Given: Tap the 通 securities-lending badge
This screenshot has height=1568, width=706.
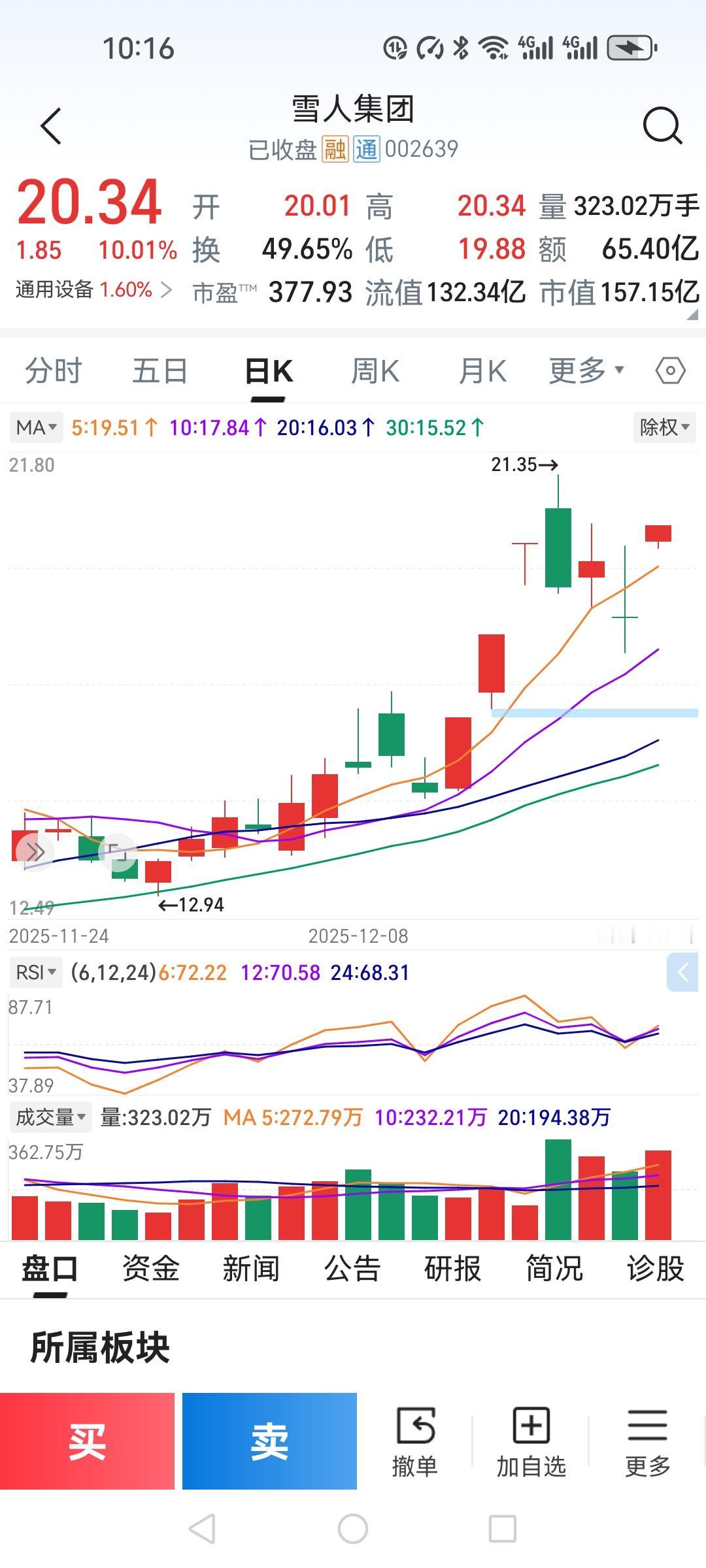Looking at the screenshot, I should [x=367, y=149].
